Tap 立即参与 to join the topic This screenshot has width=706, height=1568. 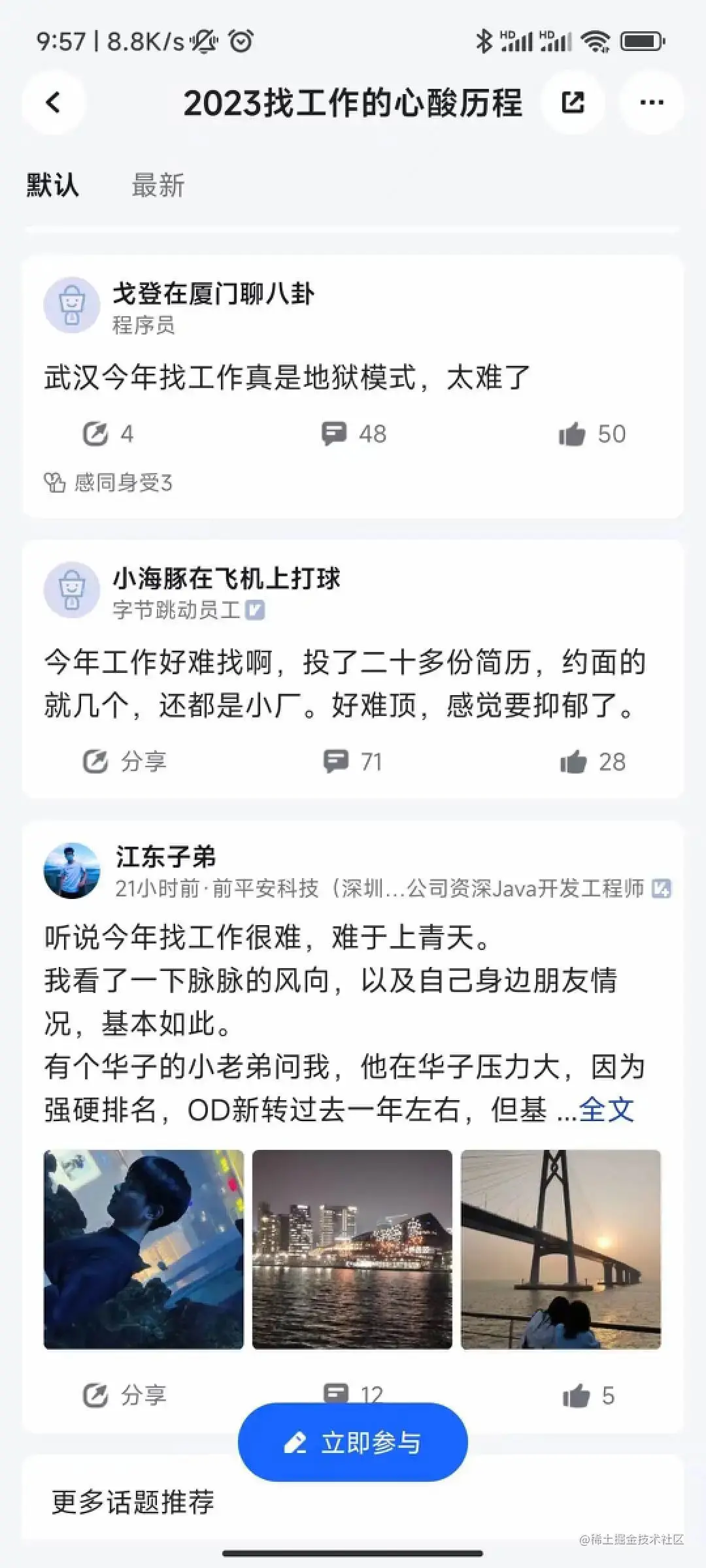tap(353, 1443)
